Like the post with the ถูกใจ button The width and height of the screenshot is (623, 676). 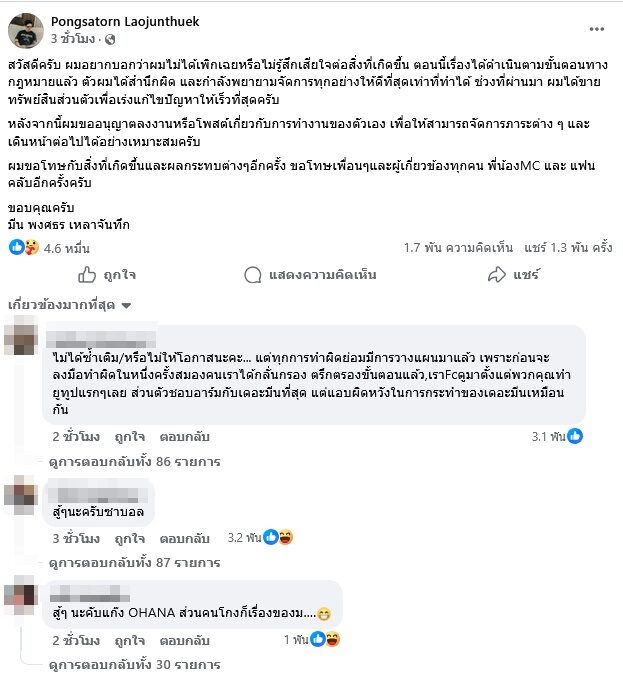click(x=106, y=274)
